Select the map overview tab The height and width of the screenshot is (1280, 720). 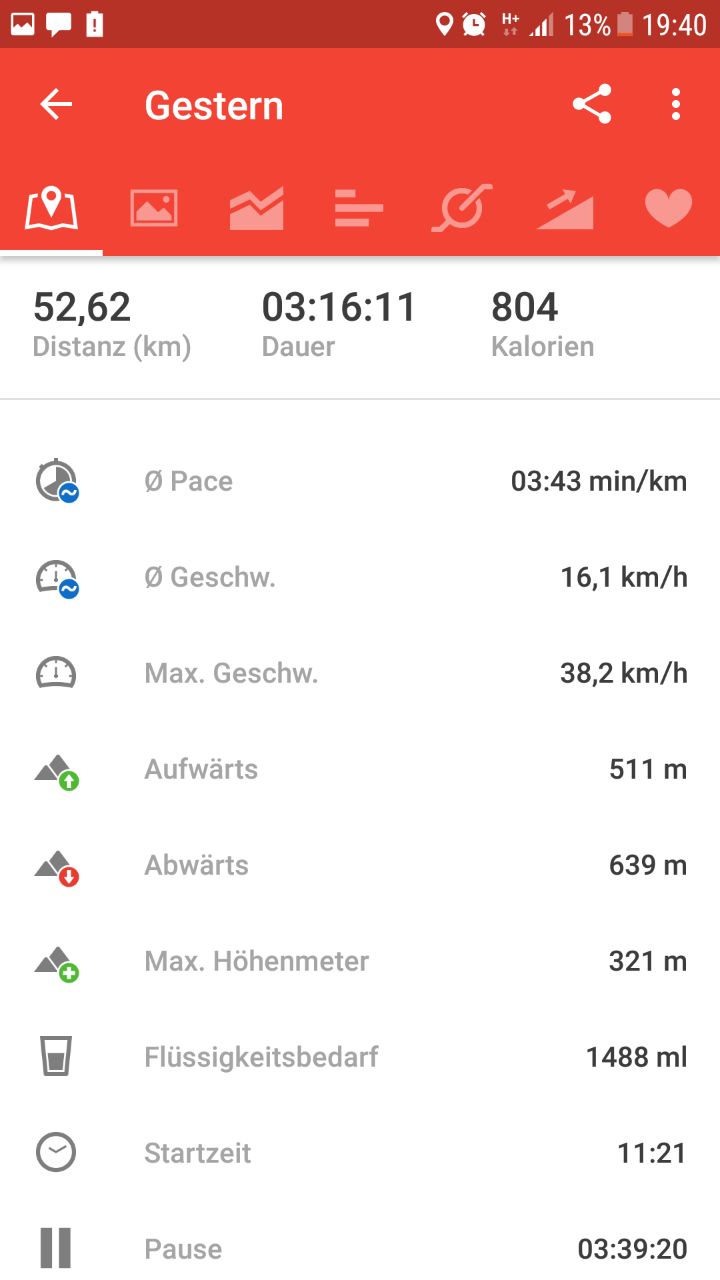pos(51,208)
